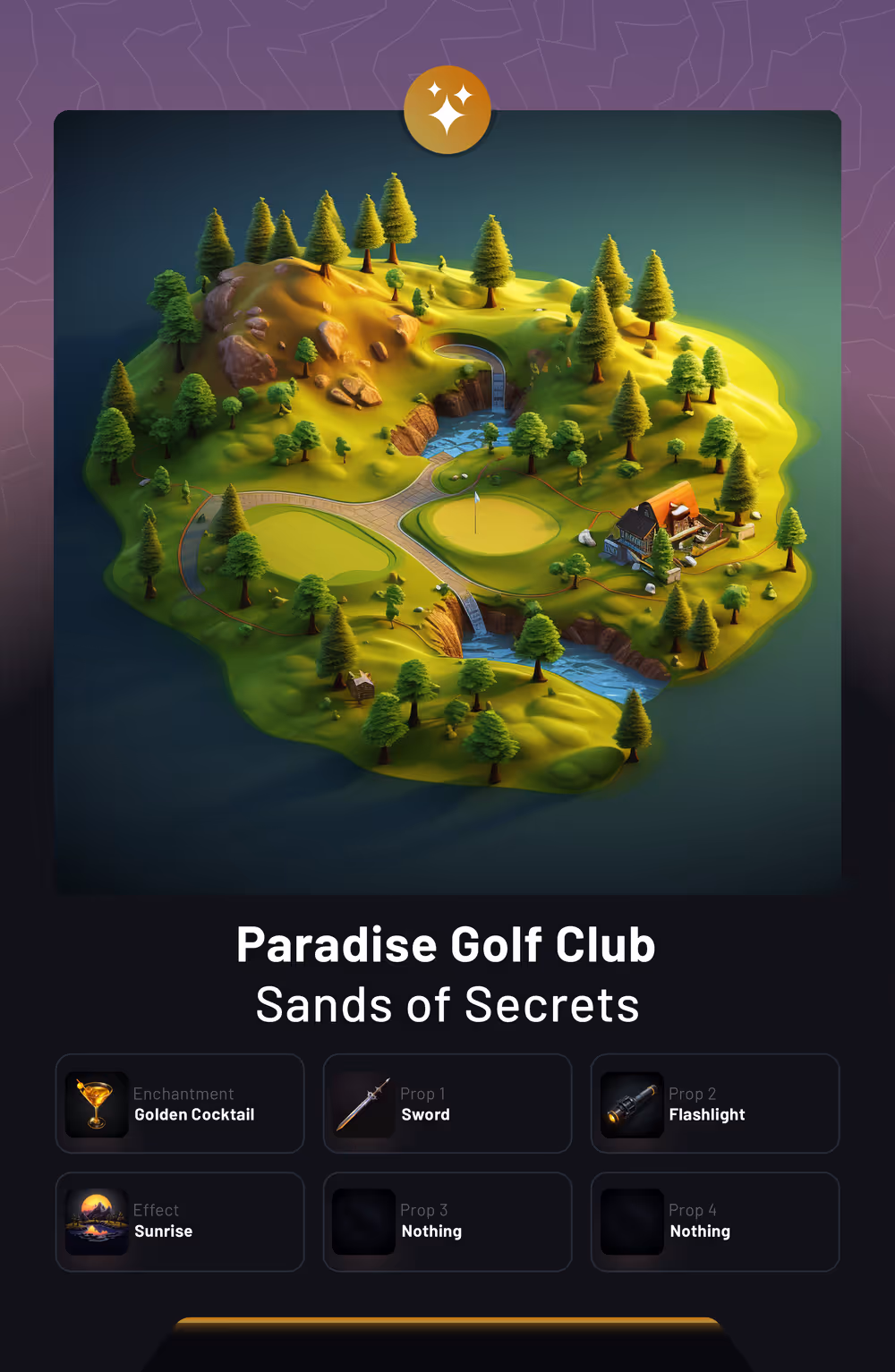The image size is (895, 1372).
Task: Open the Prop 2 Flashlight slot
Action: coord(714,1104)
